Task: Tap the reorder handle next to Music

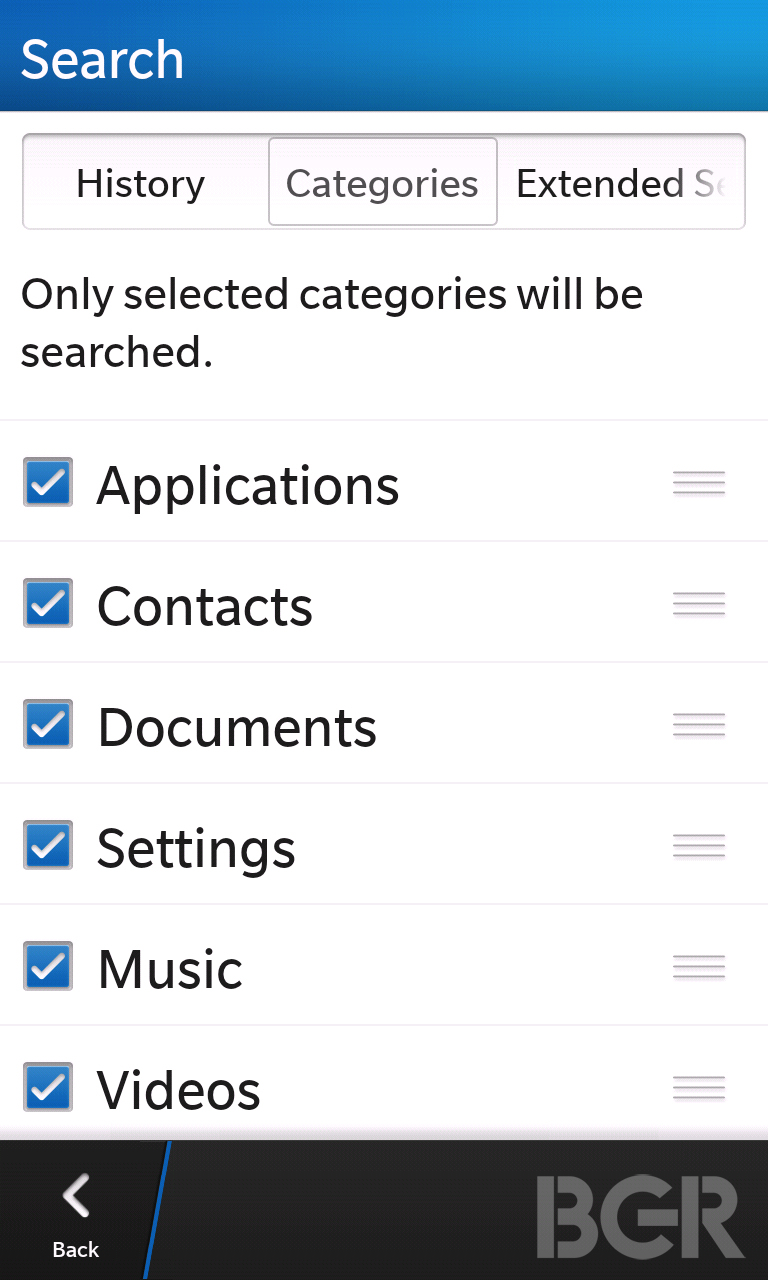Action: [699, 968]
